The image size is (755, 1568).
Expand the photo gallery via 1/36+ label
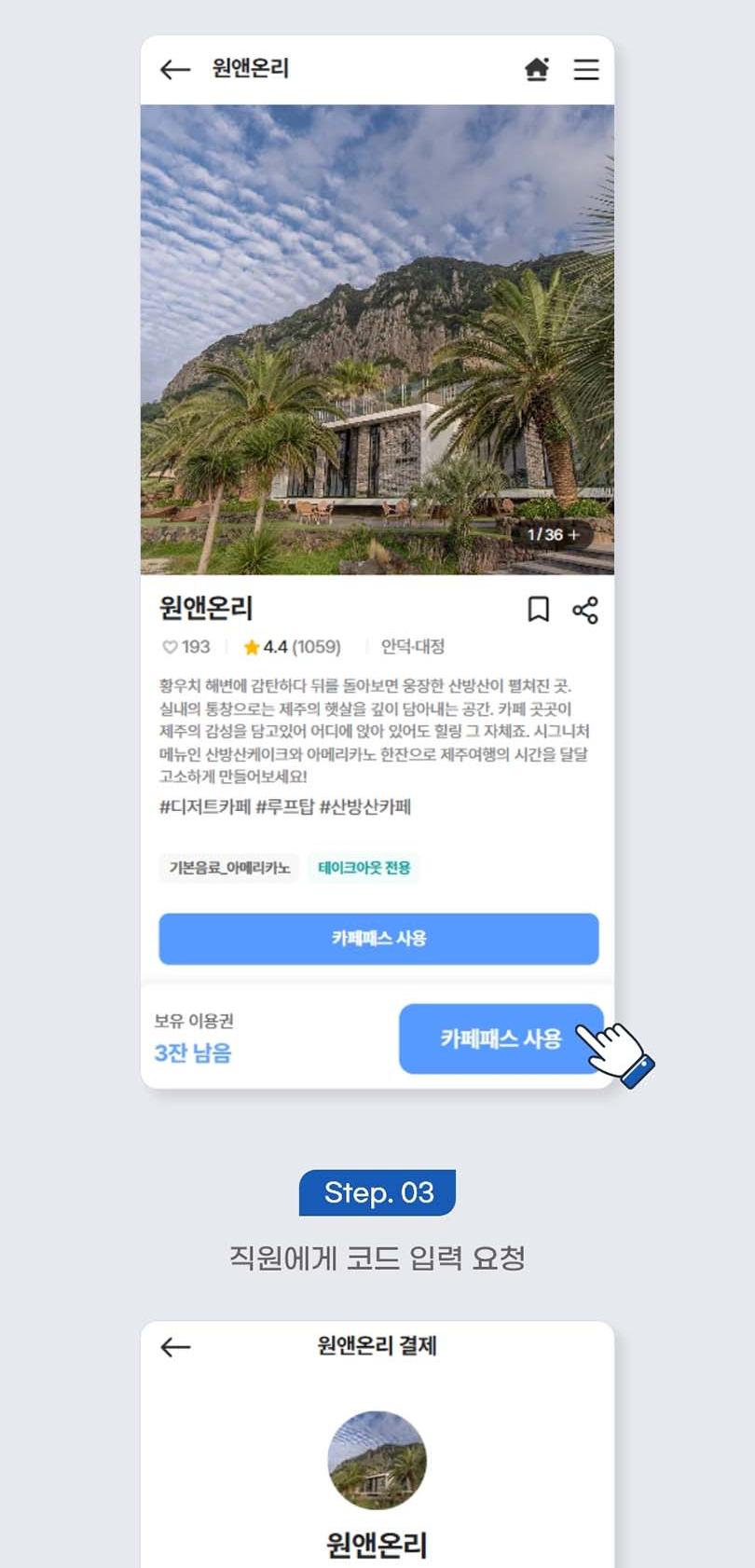[551, 535]
